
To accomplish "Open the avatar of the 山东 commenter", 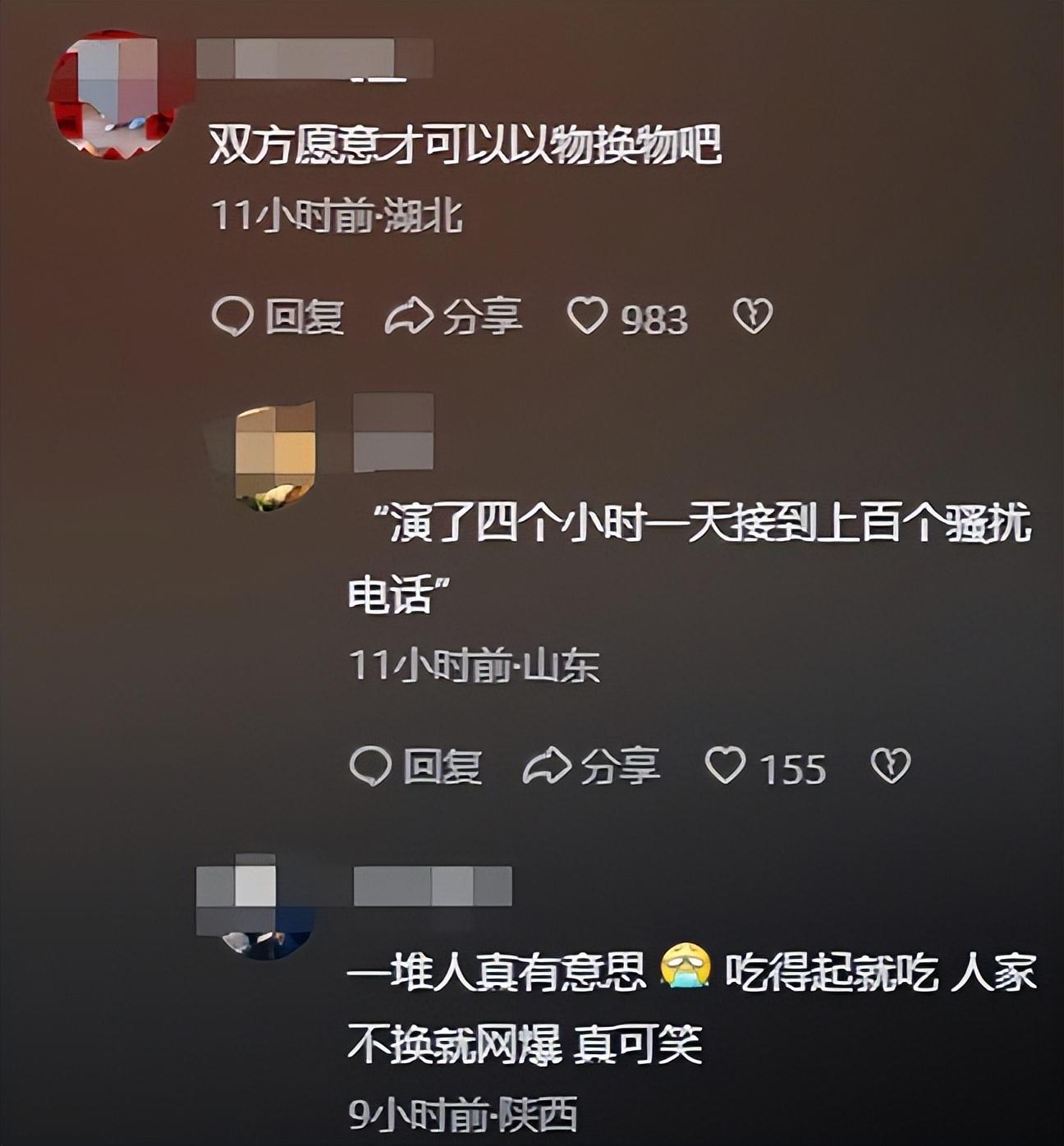I will tap(275, 456).
